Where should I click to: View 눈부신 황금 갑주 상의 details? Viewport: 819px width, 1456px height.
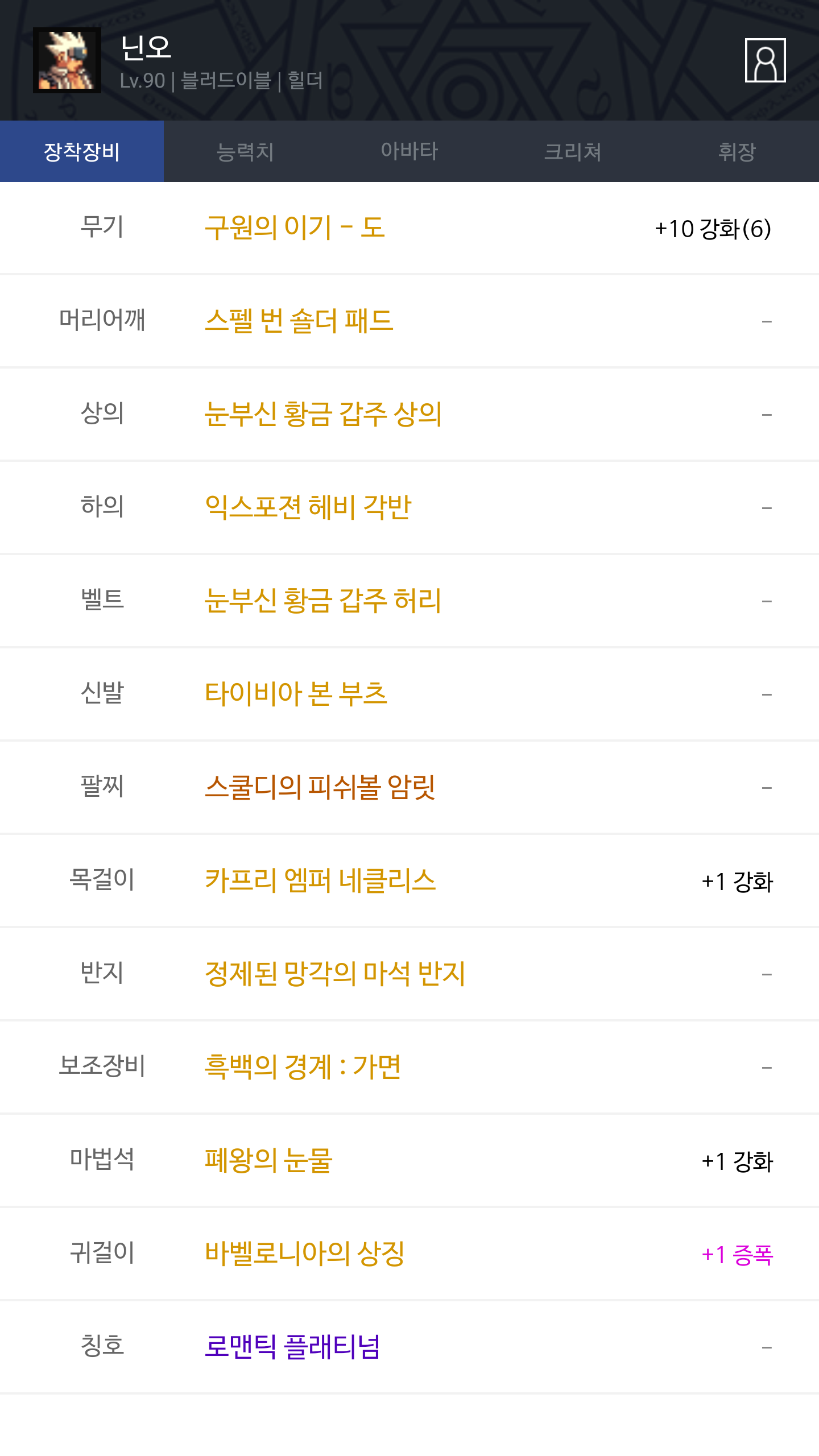[x=323, y=415]
